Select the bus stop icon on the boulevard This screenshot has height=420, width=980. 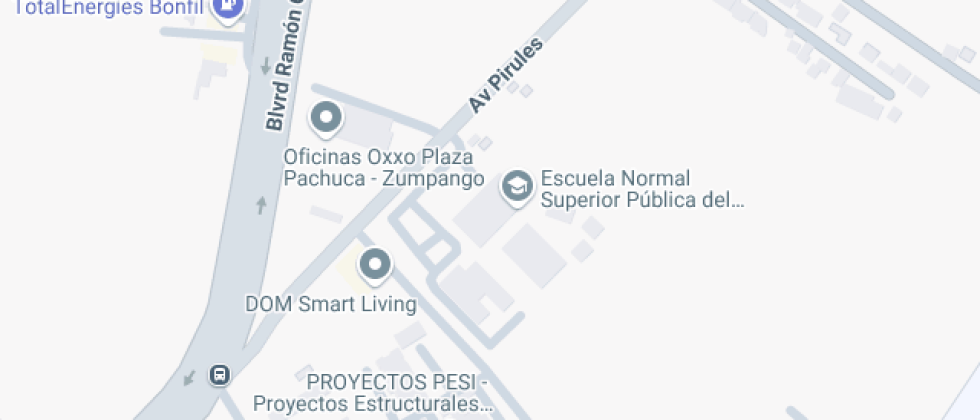click(219, 375)
